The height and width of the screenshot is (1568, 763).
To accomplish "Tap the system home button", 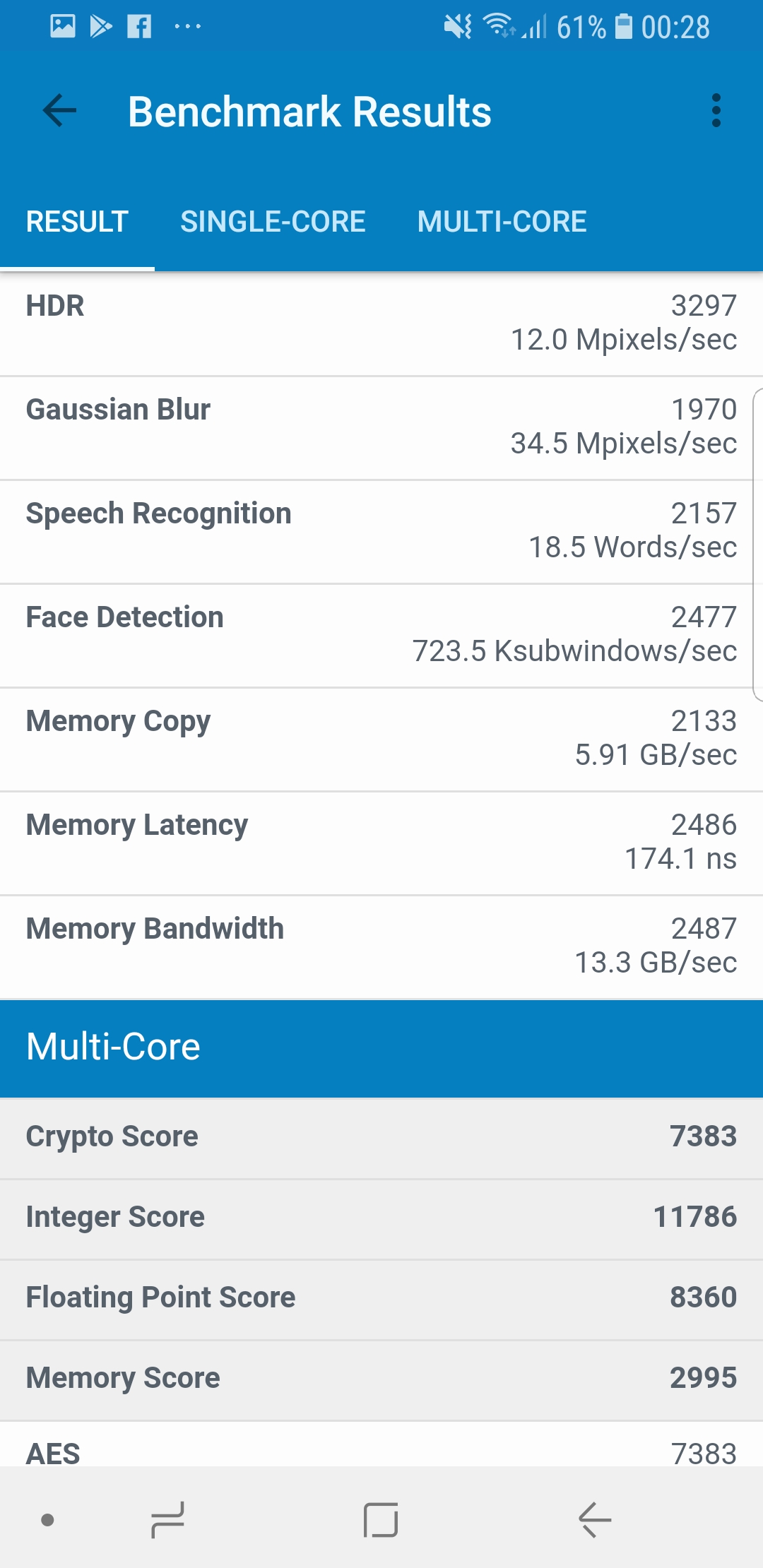I will click(381, 1519).
